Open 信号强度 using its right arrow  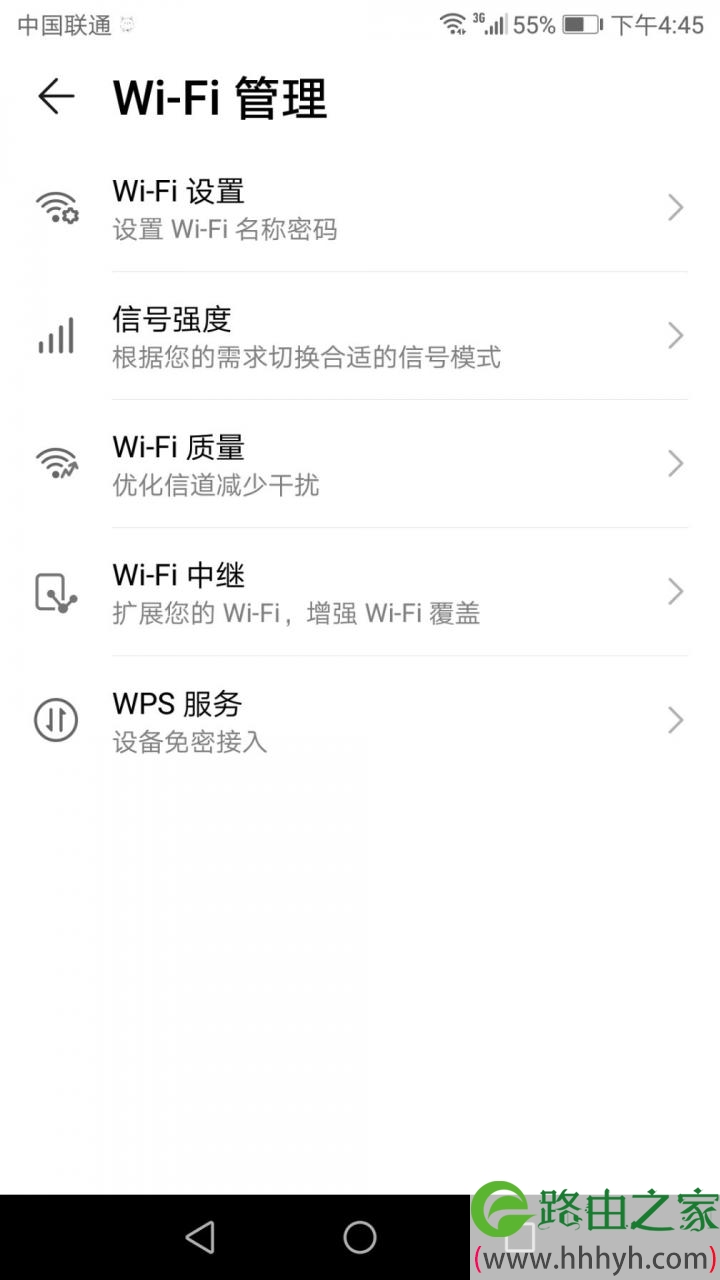pos(675,336)
